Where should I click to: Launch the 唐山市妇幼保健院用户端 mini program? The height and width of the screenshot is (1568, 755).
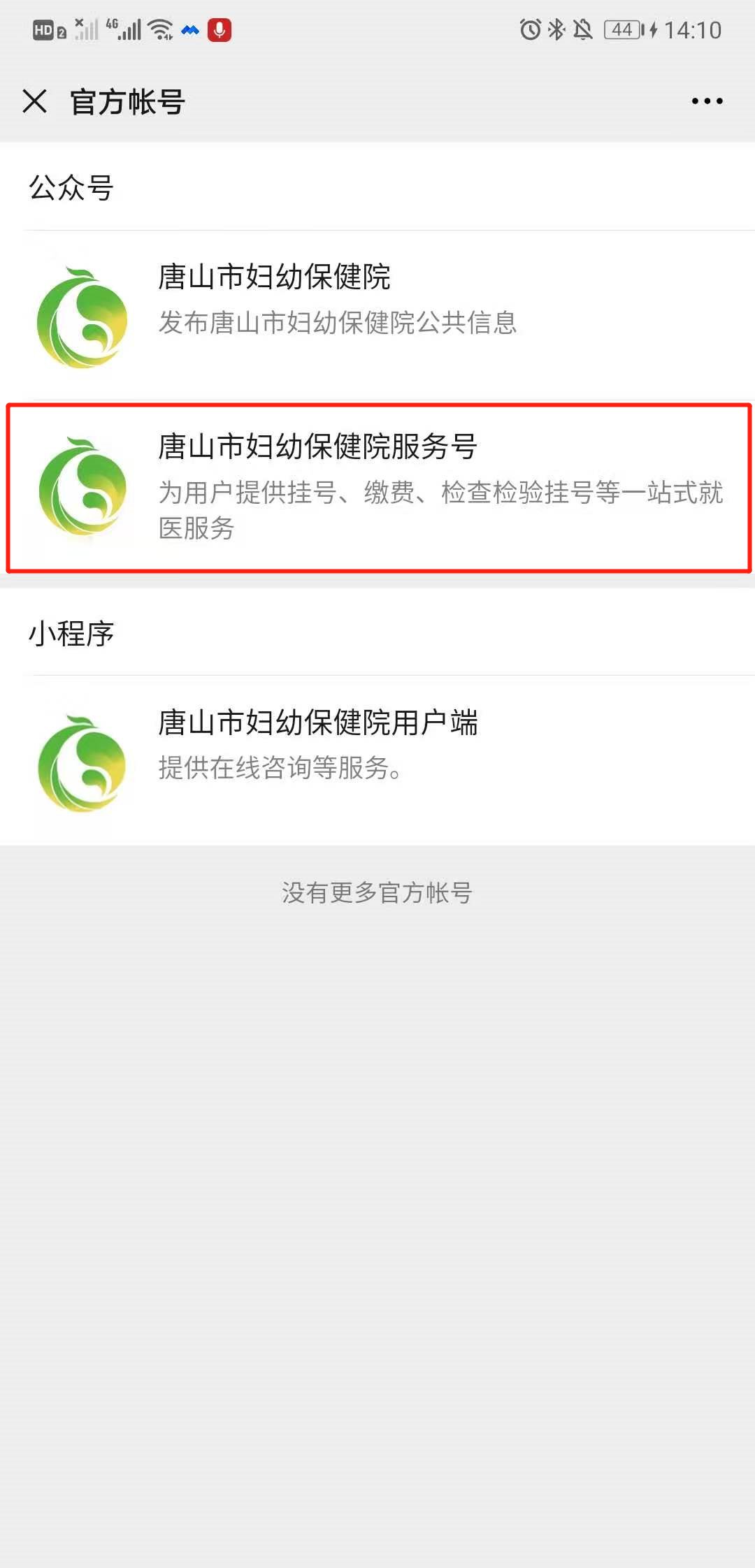coord(377,760)
